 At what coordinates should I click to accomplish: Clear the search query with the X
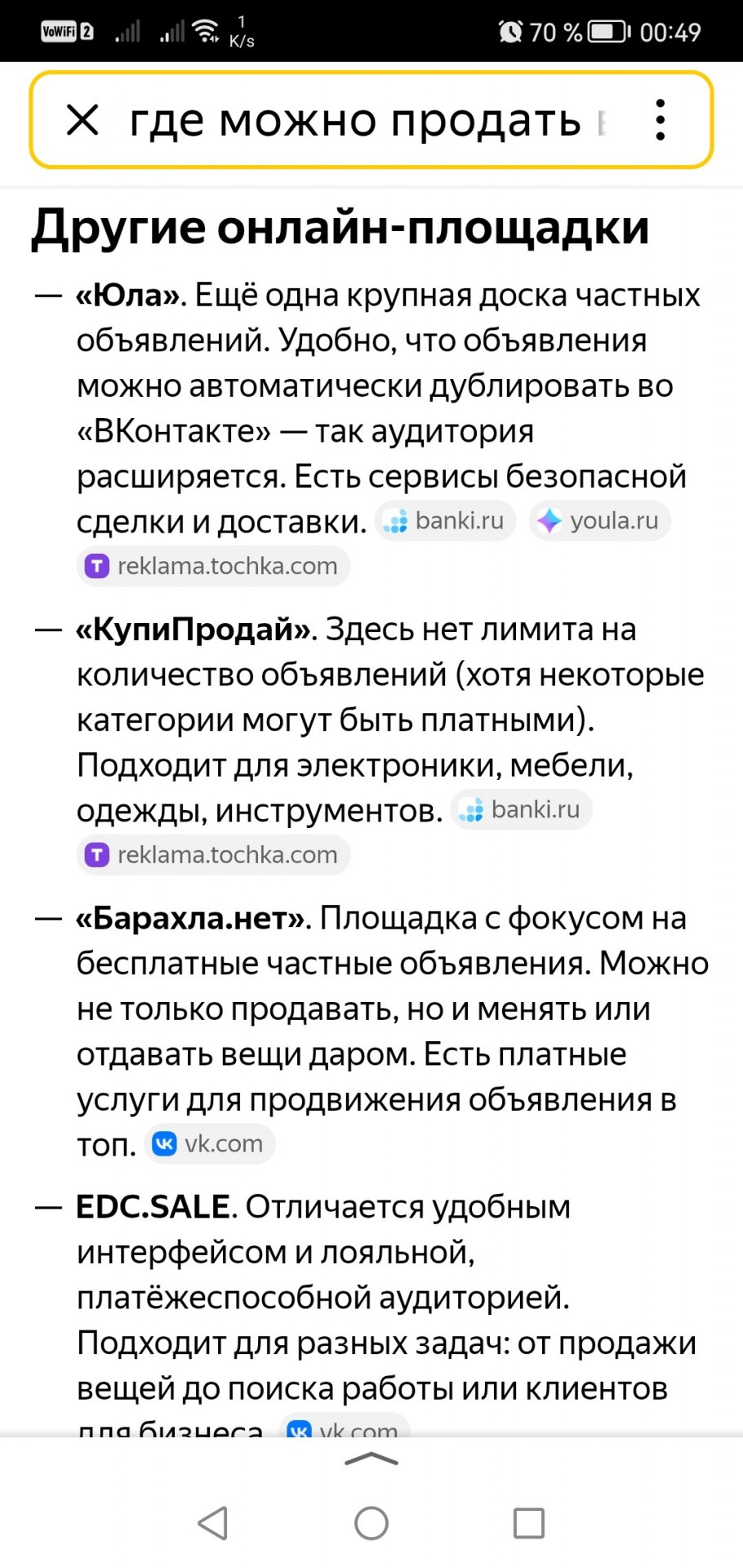coord(82,120)
